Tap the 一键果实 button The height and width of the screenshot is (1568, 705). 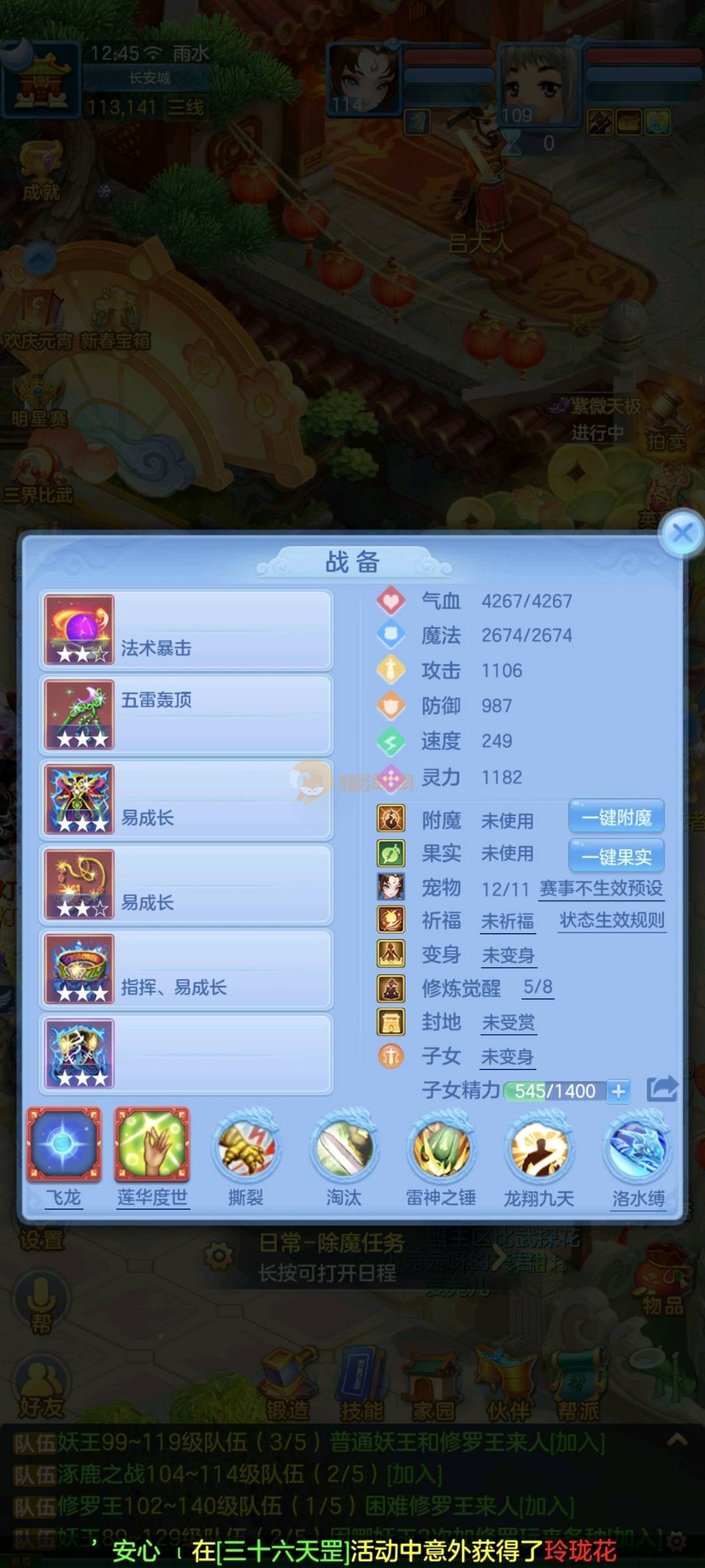[x=616, y=856]
